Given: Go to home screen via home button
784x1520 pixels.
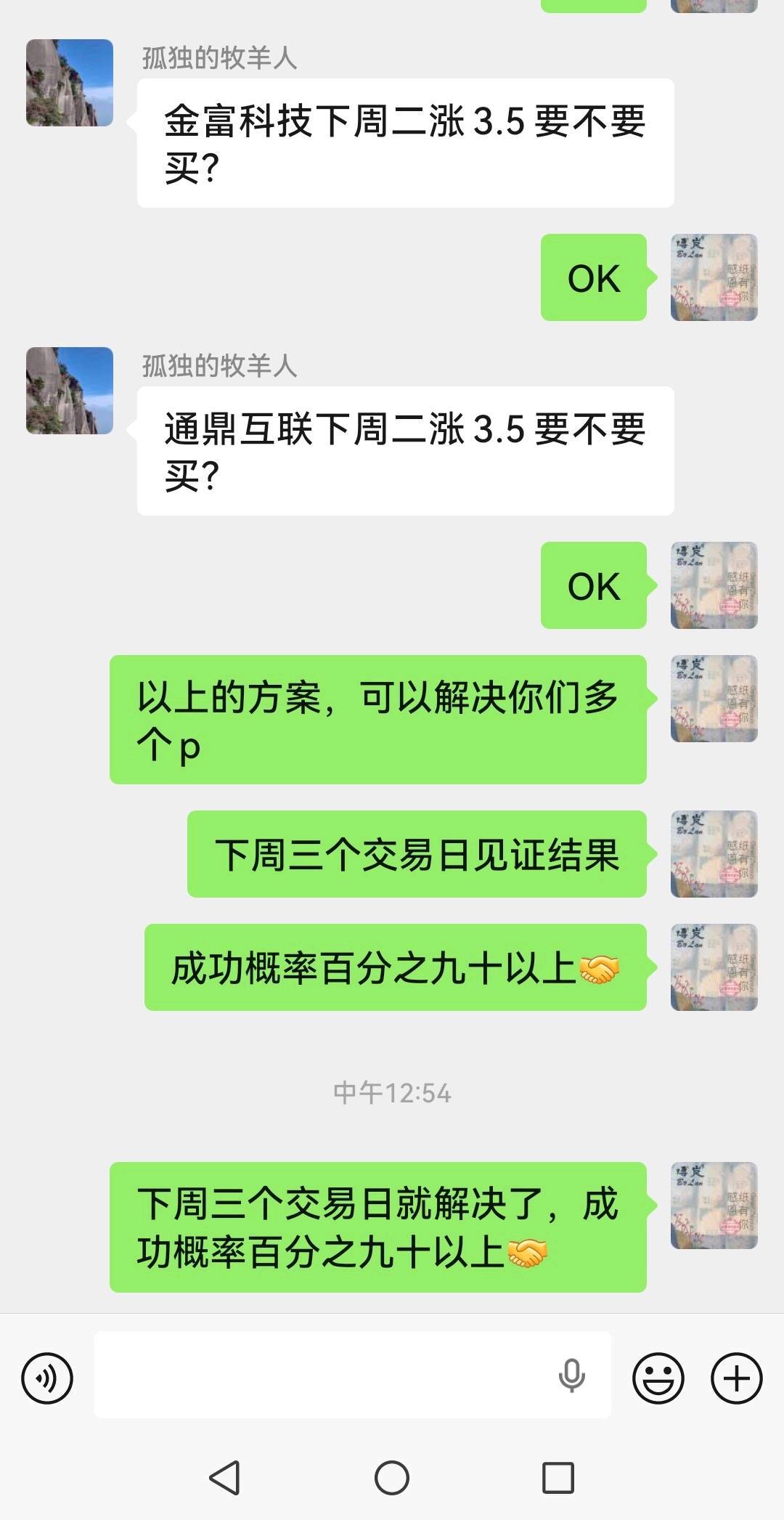Looking at the screenshot, I should click(x=392, y=1477).
